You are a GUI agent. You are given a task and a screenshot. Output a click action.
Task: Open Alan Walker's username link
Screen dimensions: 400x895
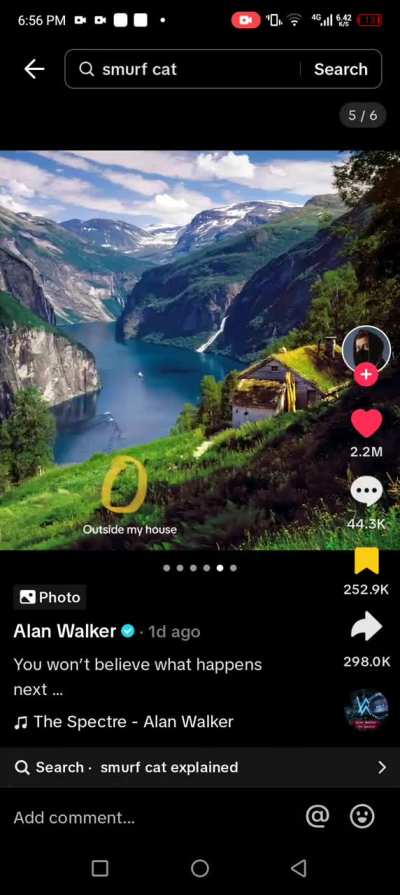[64, 631]
